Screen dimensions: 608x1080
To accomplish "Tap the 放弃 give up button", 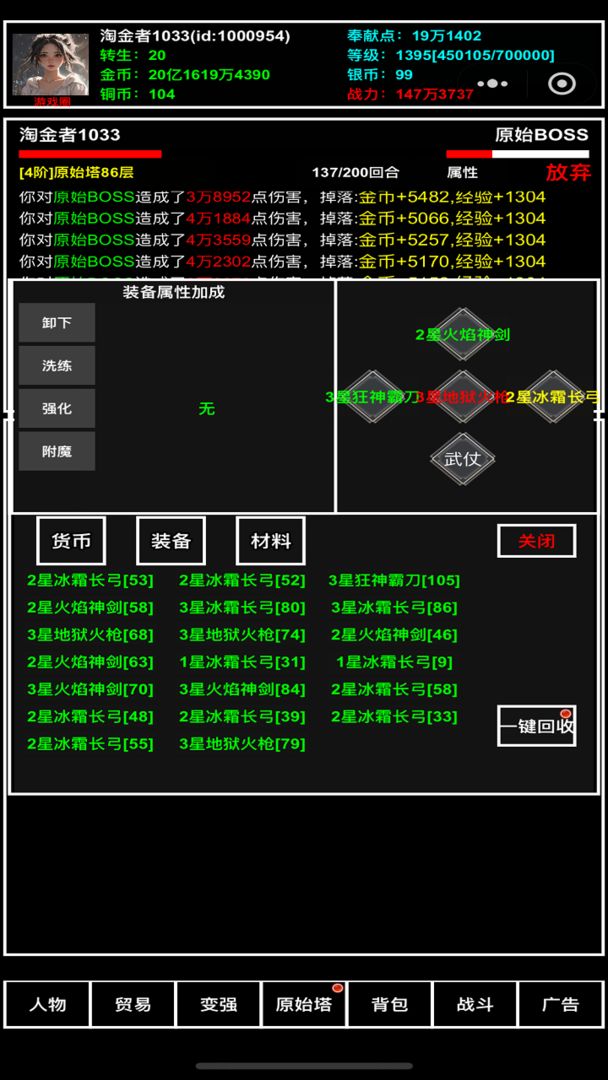I will (x=567, y=172).
